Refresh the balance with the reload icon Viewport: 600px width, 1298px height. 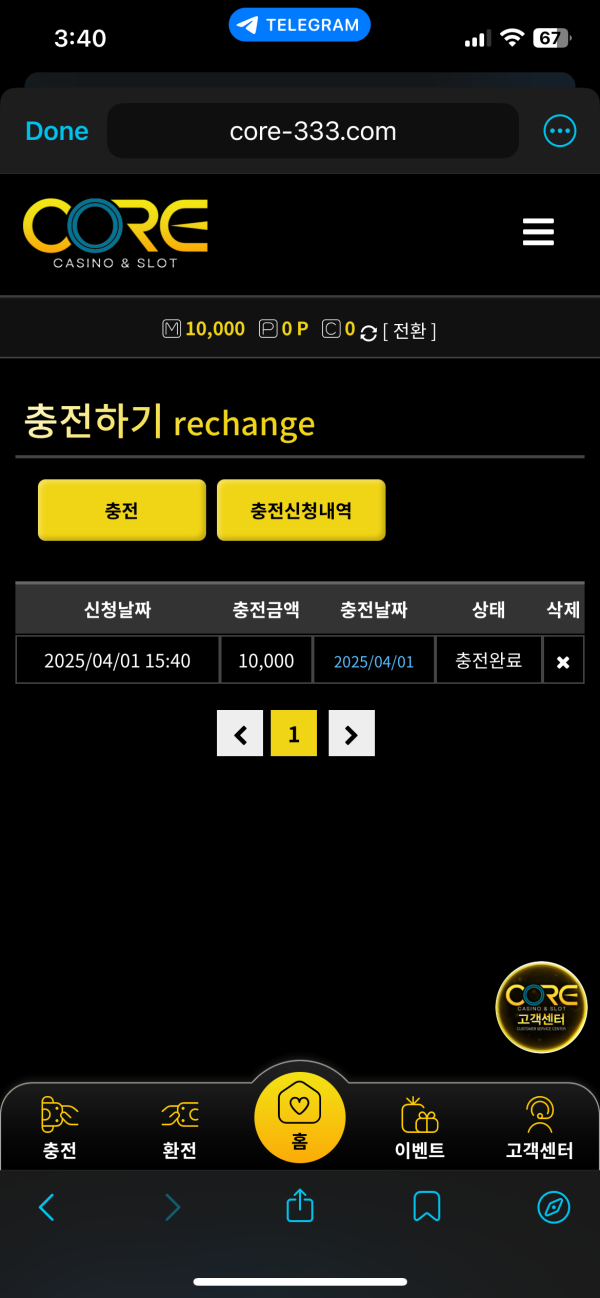(x=368, y=332)
